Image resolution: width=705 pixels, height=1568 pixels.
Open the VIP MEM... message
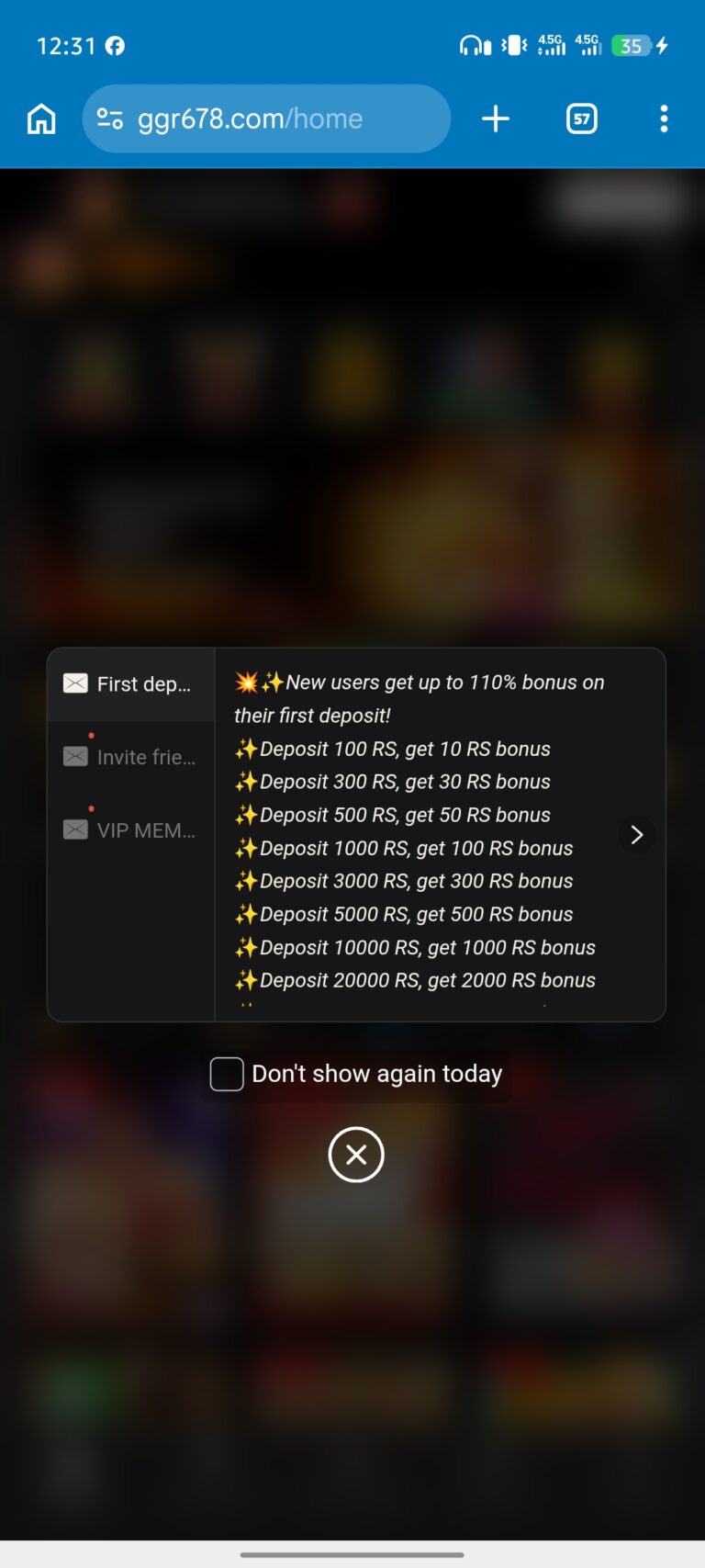(131, 830)
